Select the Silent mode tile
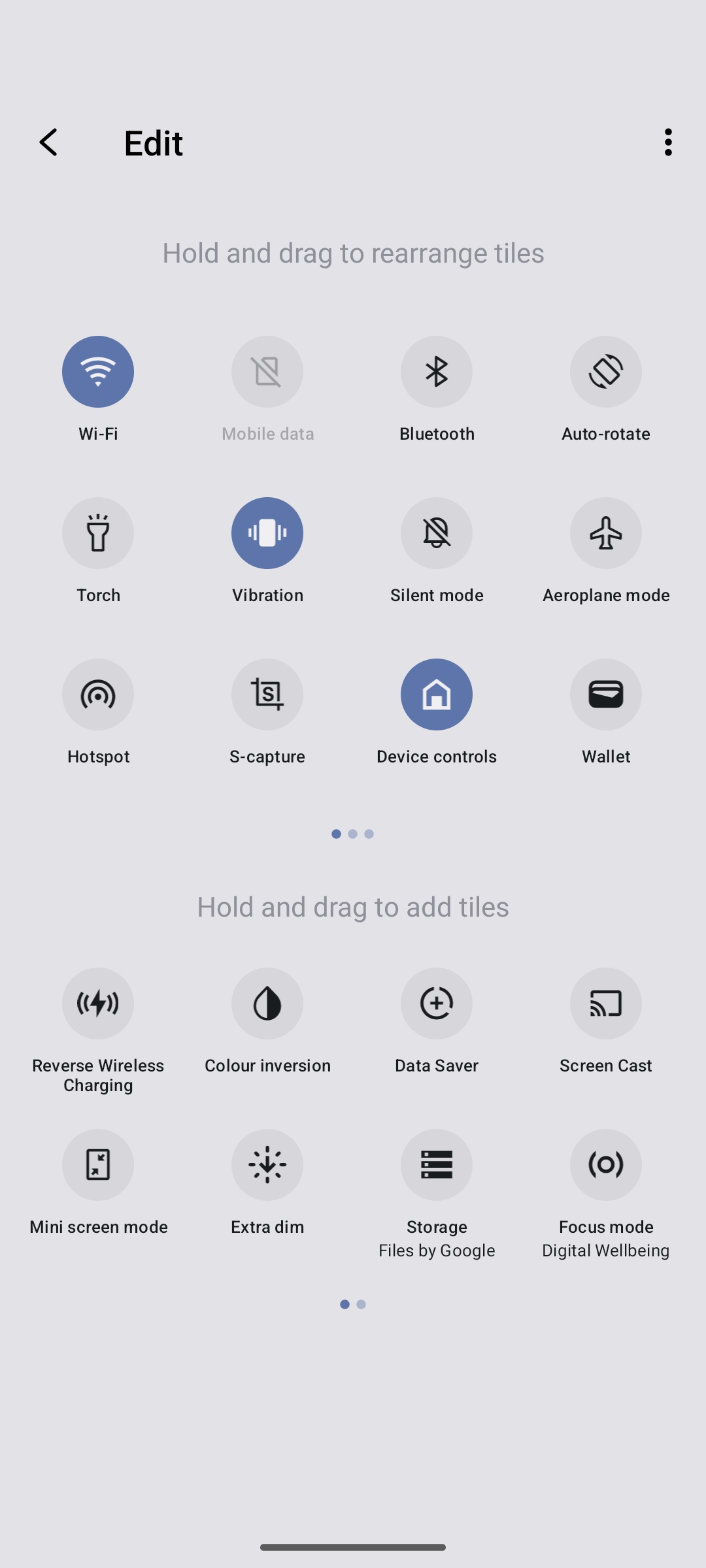This screenshot has height=1568, width=706. click(x=437, y=534)
